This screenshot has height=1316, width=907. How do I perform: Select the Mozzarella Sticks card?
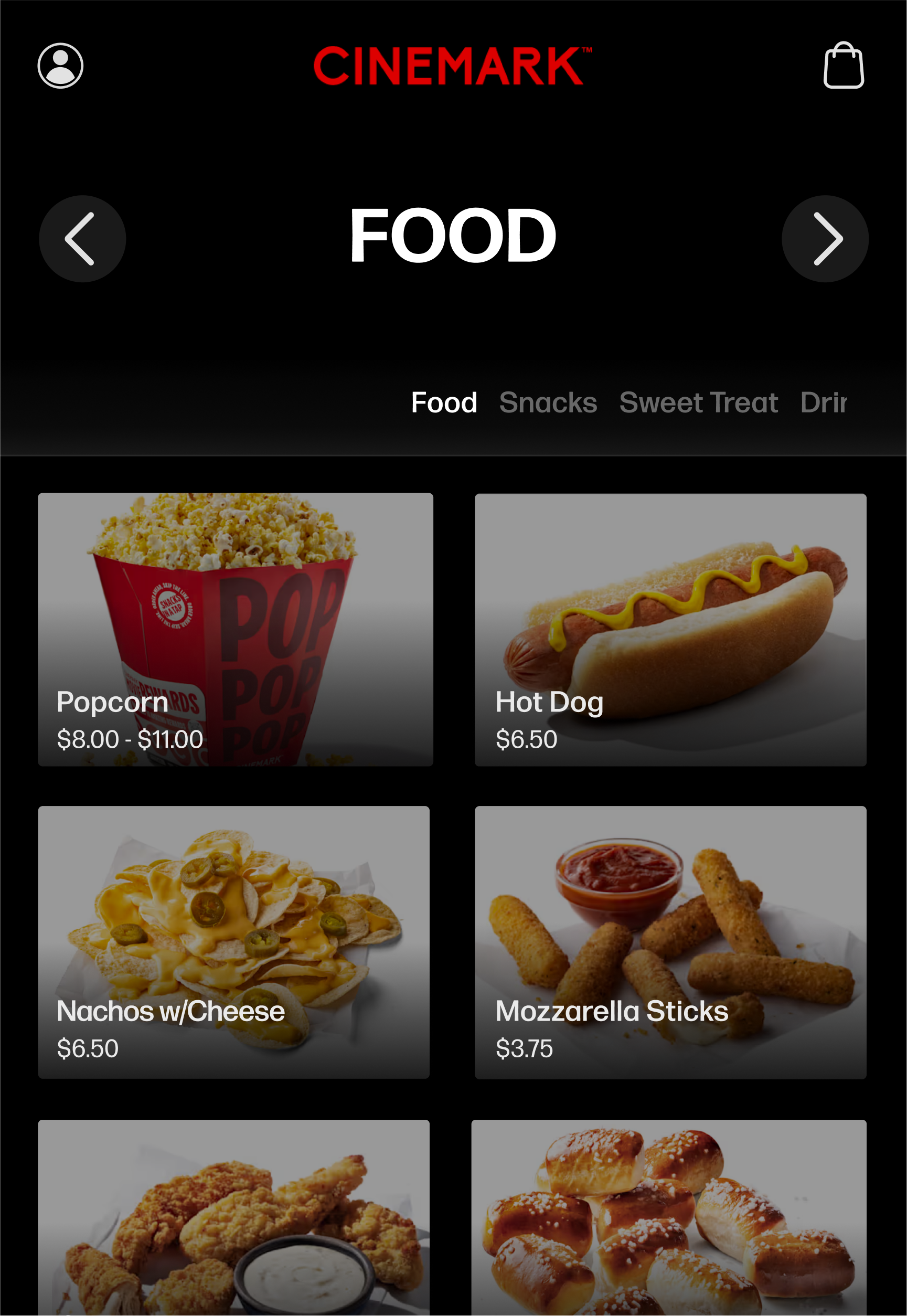tap(670, 942)
